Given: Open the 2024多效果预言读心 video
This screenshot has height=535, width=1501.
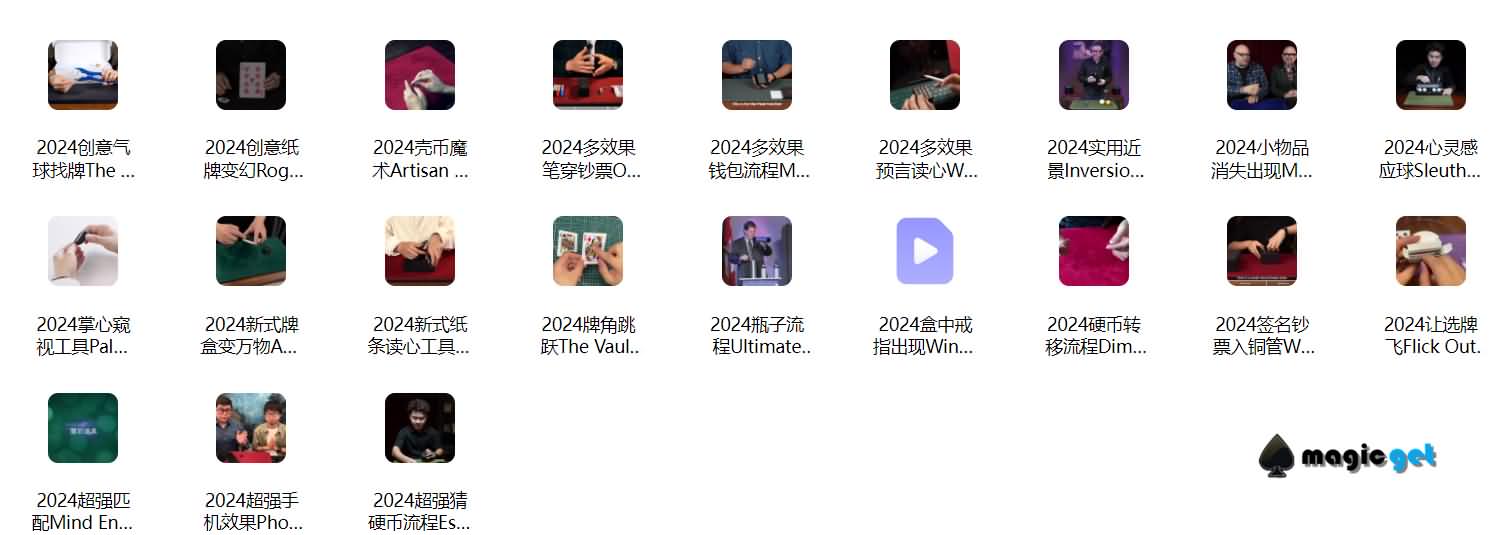Looking at the screenshot, I should click(925, 75).
